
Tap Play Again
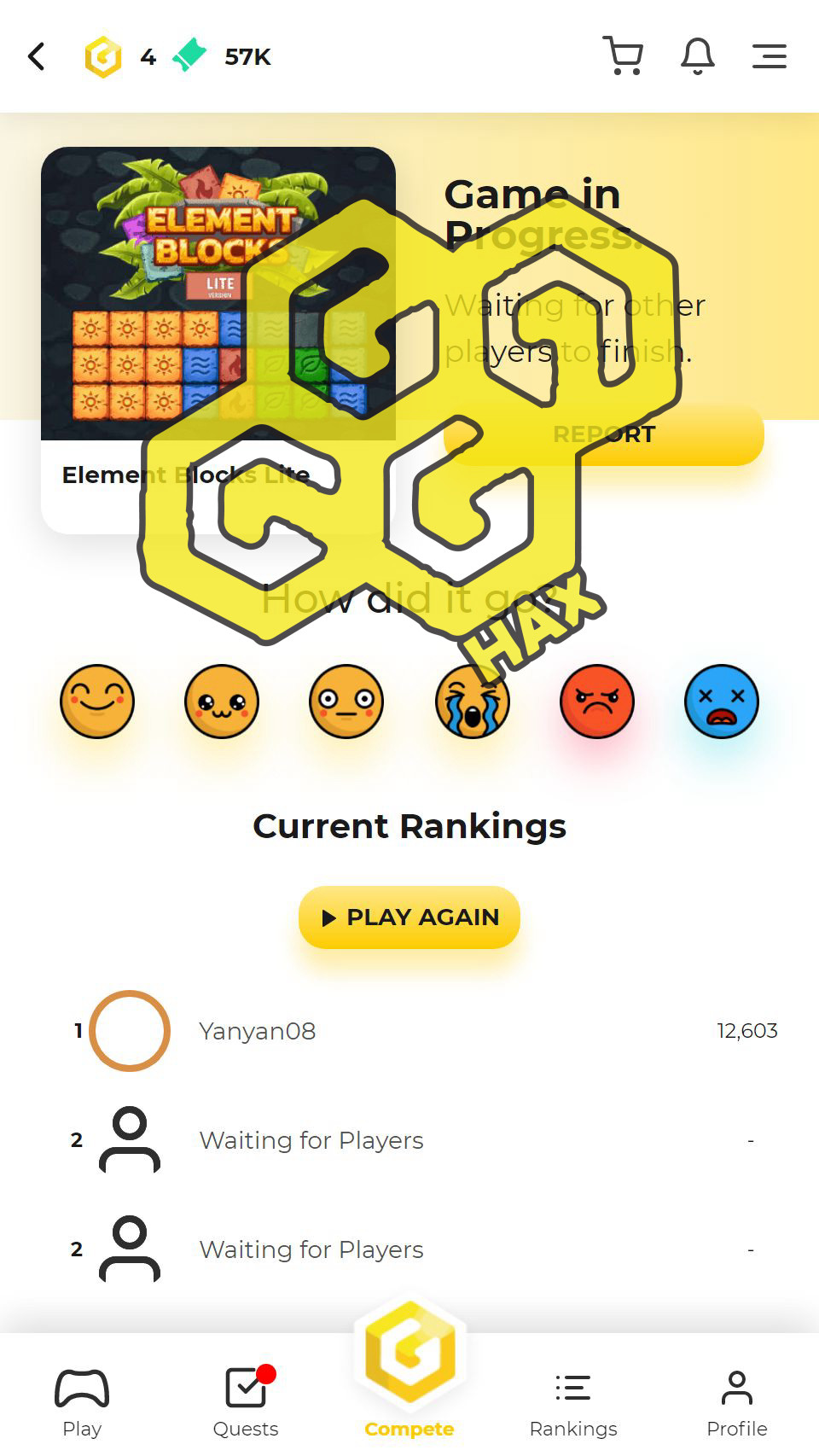coord(409,917)
